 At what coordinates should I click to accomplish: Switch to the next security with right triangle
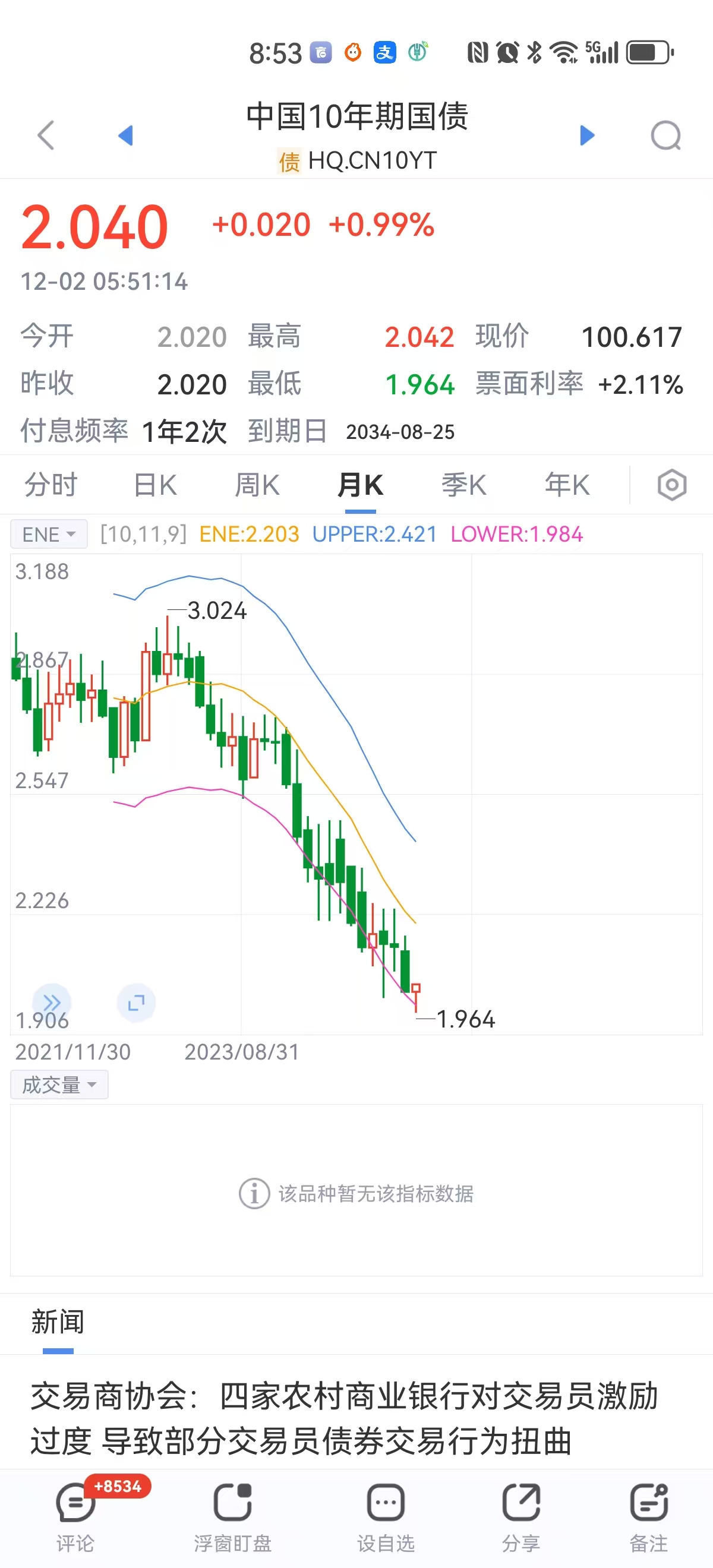click(x=587, y=135)
